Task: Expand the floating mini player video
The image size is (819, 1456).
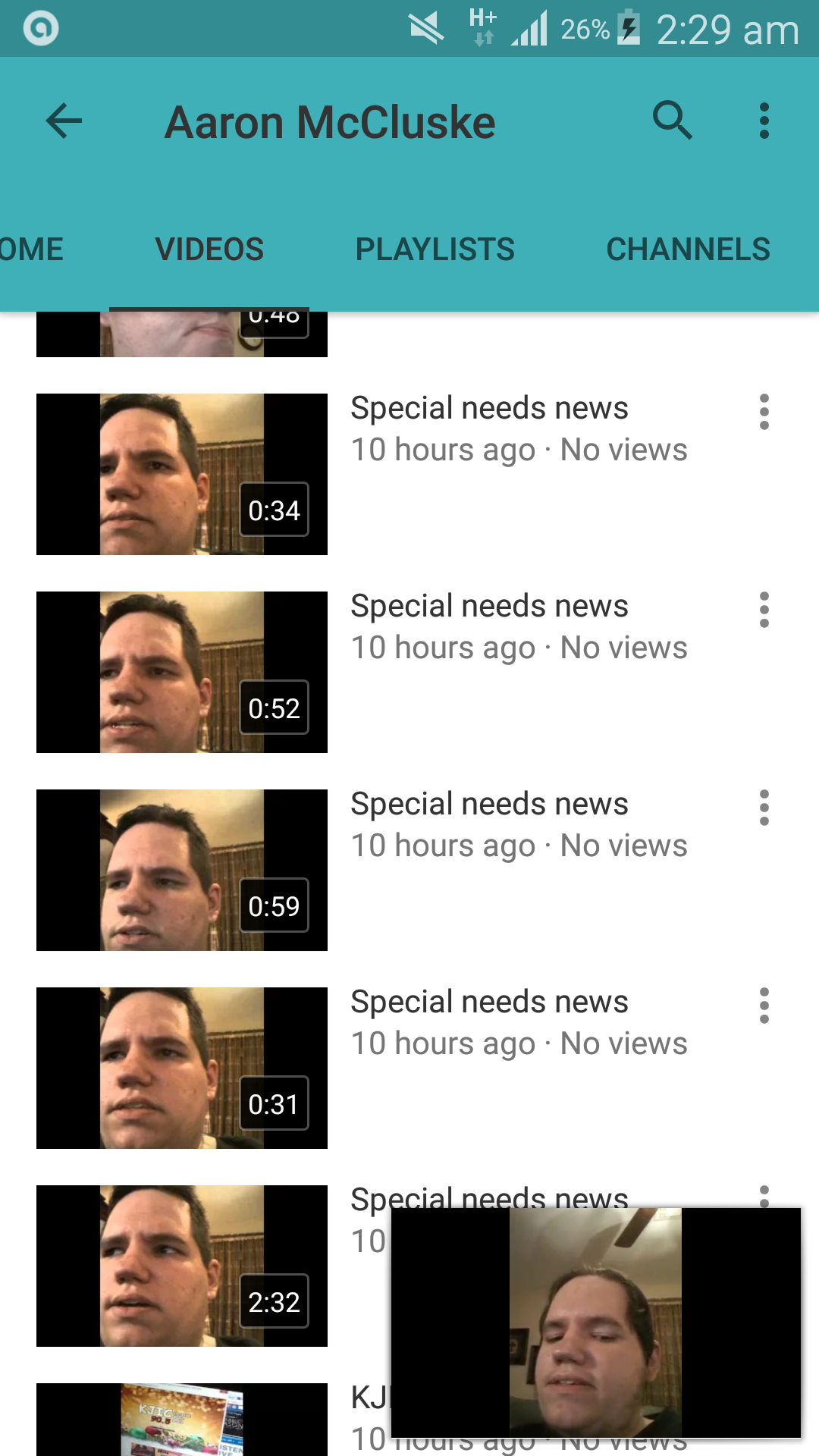Action: tap(596, 1323)
